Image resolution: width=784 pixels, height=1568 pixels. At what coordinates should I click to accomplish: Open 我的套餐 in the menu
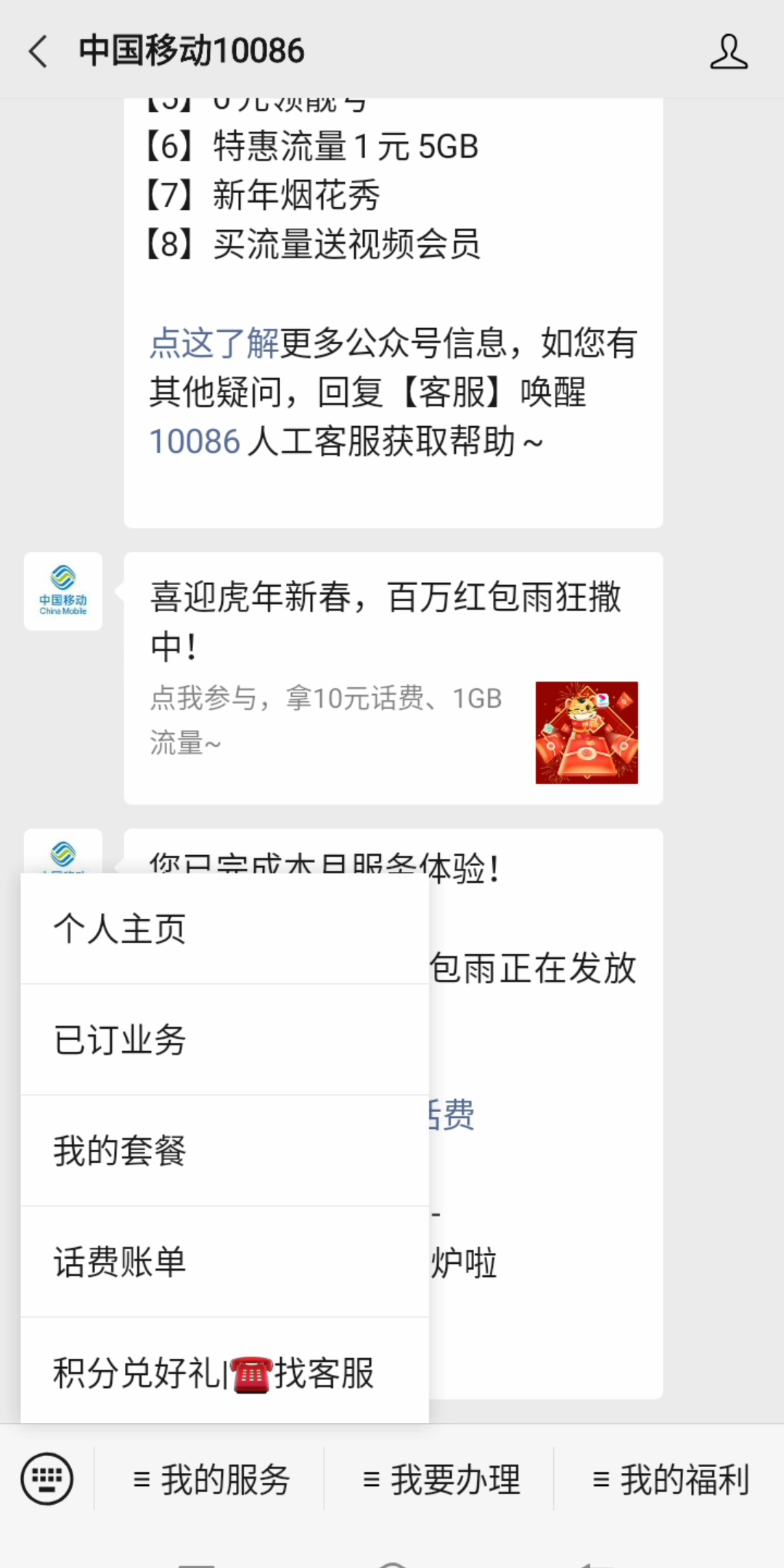click(120, 1151)
